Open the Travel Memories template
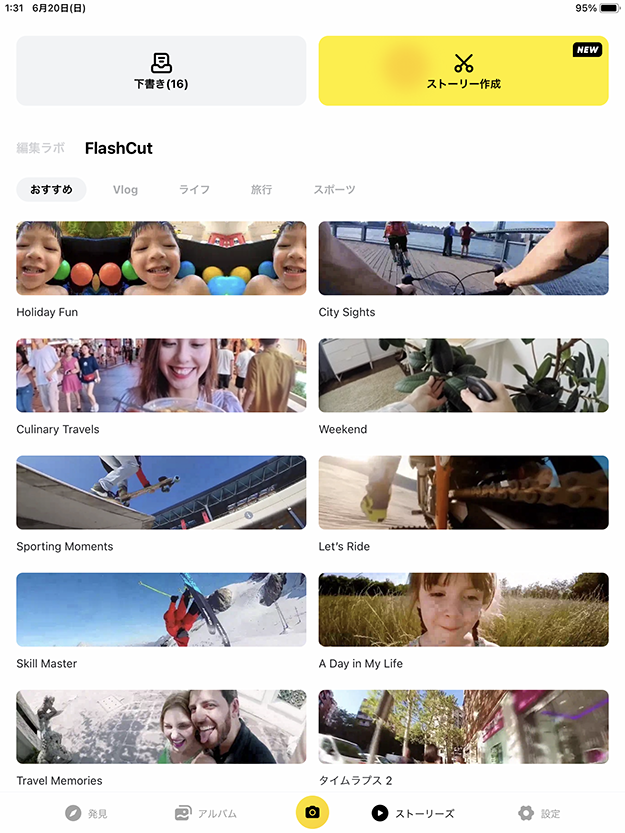Screen dimensions: 625x833 click(161, 726)
